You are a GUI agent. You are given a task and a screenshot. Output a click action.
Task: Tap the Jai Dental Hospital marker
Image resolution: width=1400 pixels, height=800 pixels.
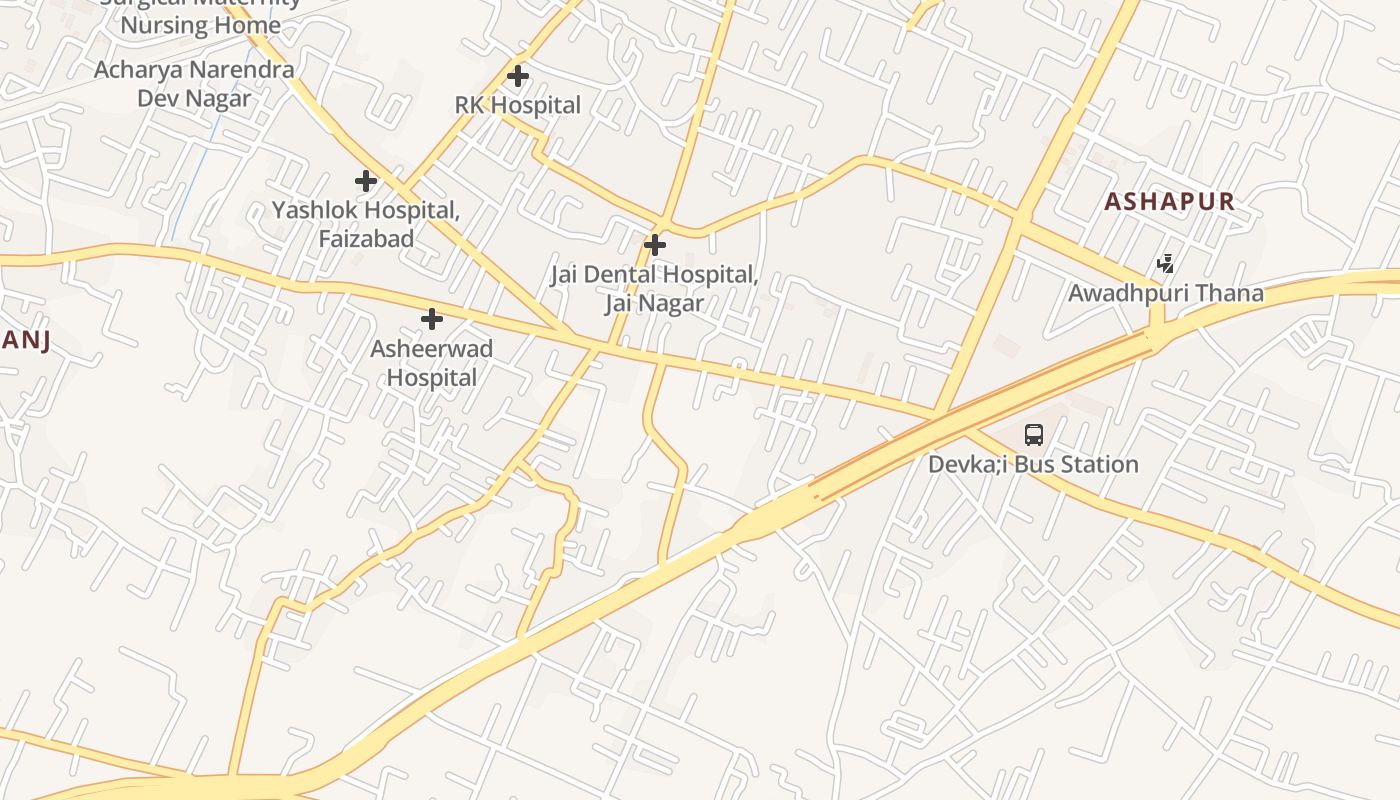pyautogui.click(x=655, y=244)
